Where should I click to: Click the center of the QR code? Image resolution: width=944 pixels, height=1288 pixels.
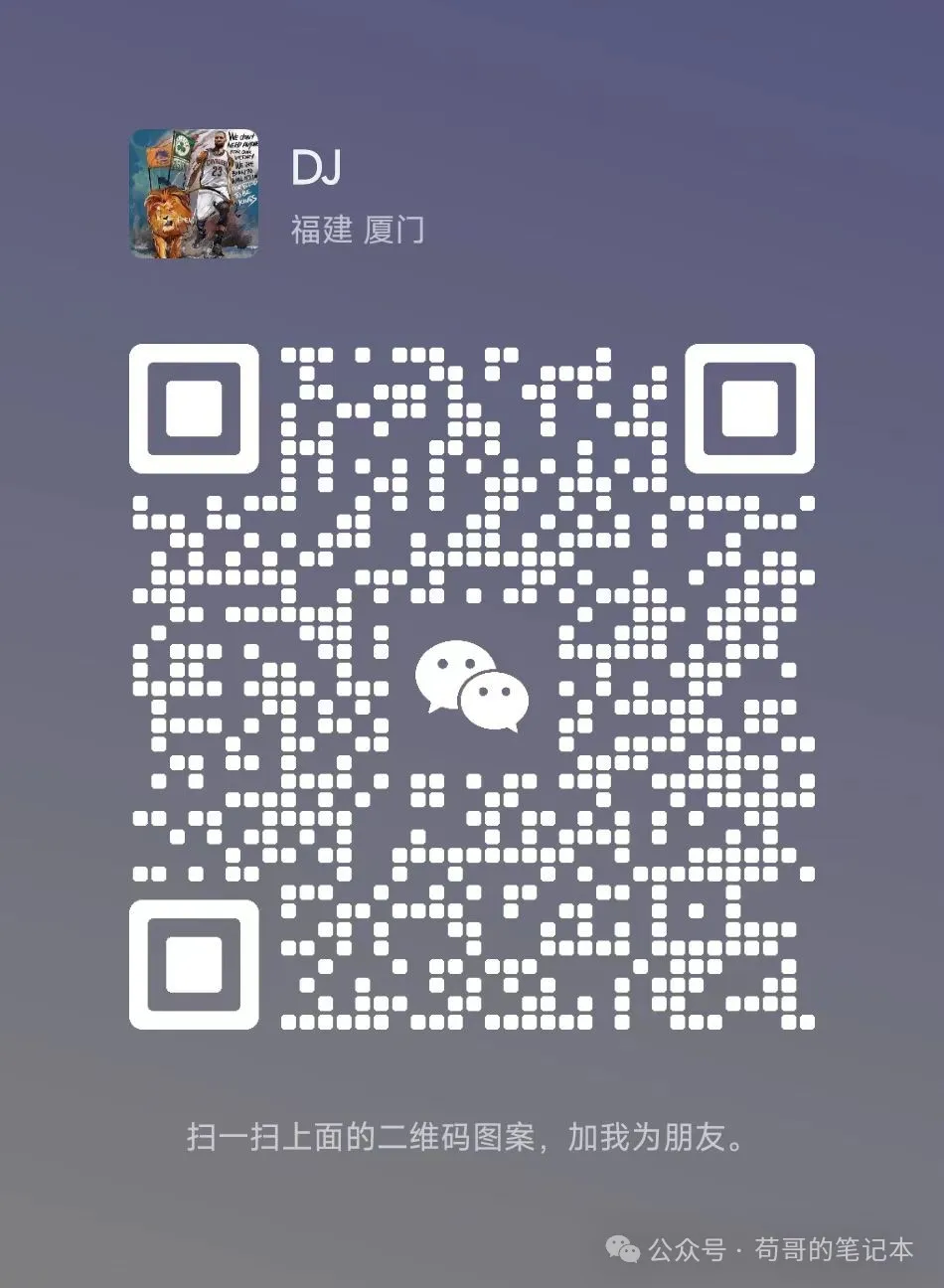472,686
